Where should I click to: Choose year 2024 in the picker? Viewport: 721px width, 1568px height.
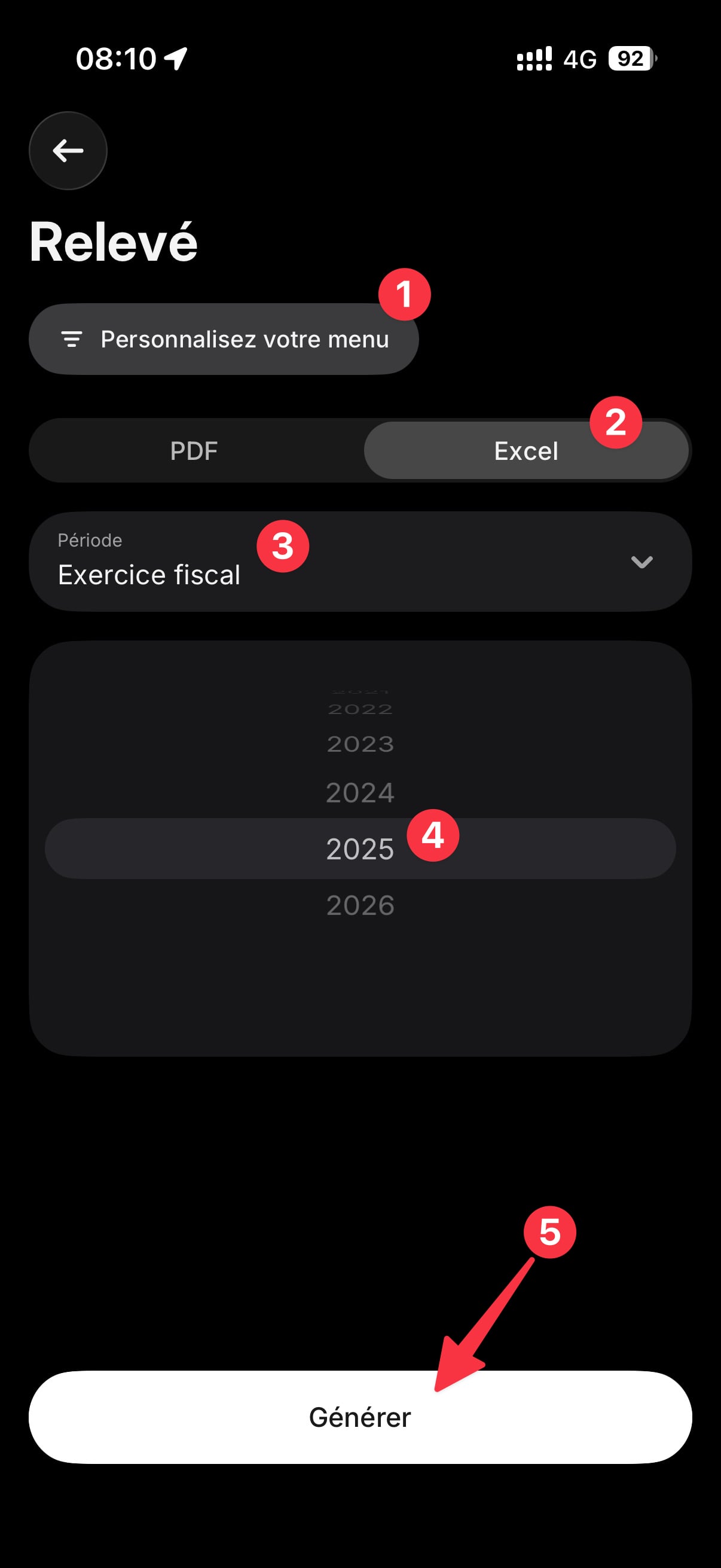[x=359, y=792]
